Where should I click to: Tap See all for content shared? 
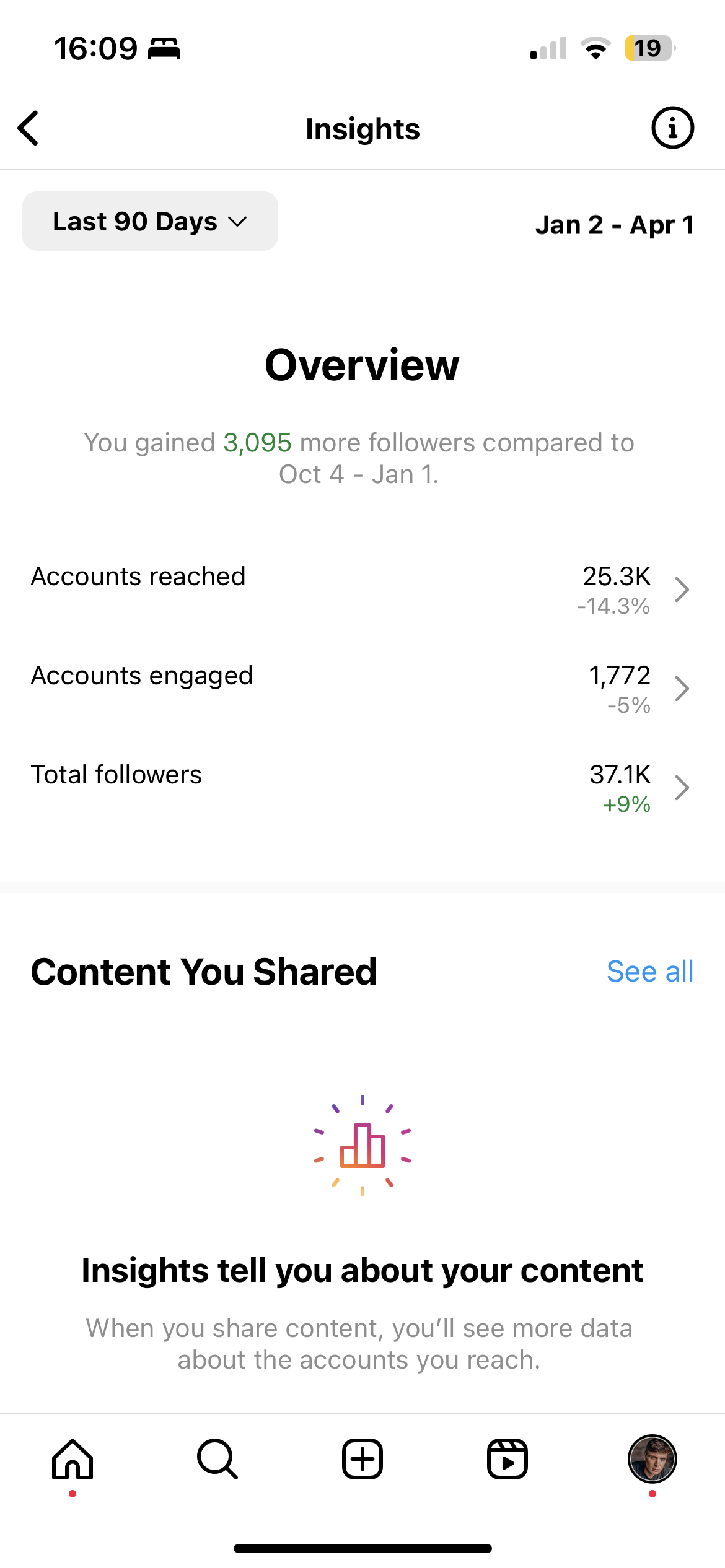tap(650, 971)
